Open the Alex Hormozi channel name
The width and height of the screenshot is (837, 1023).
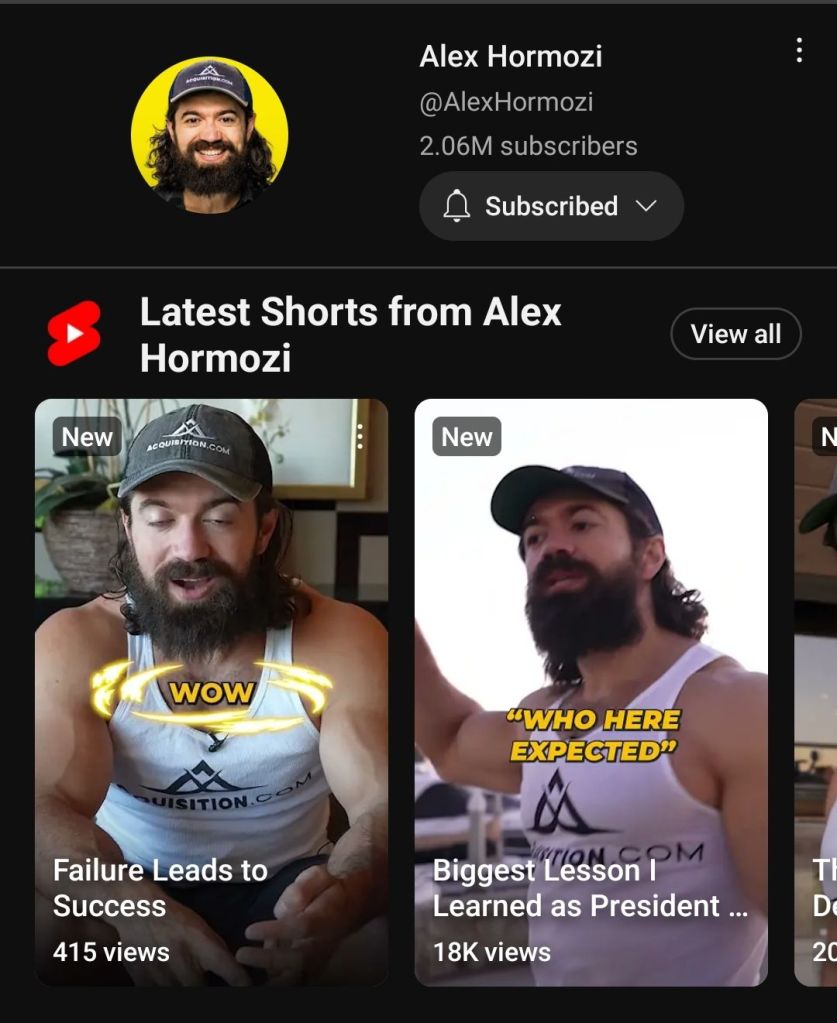point(510,56)
